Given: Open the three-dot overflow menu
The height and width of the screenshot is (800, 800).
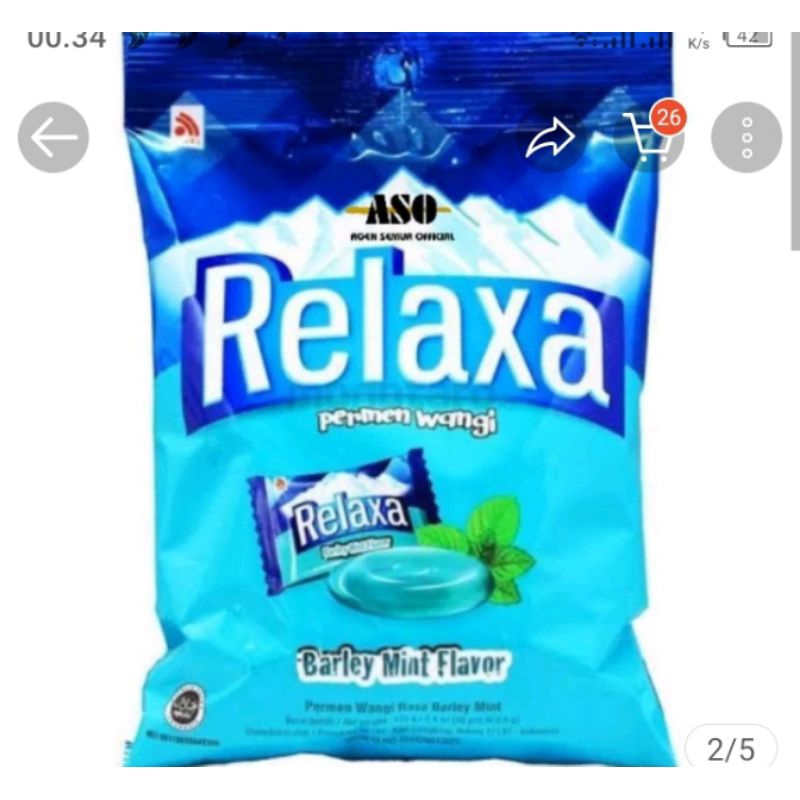Looking at the screenshot, I should [x=746, y=137].
